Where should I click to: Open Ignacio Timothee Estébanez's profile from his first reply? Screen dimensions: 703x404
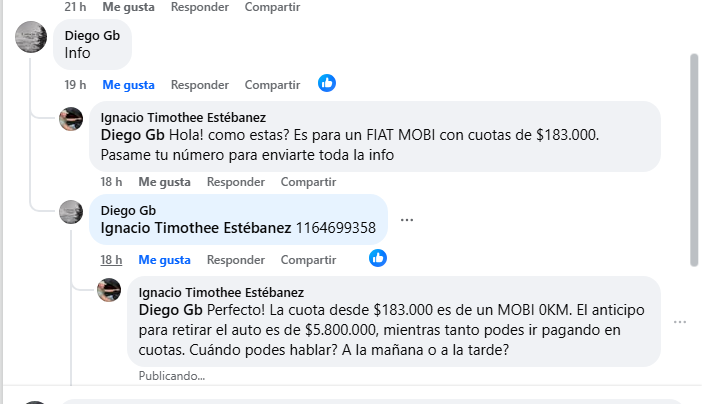point(189,118)
